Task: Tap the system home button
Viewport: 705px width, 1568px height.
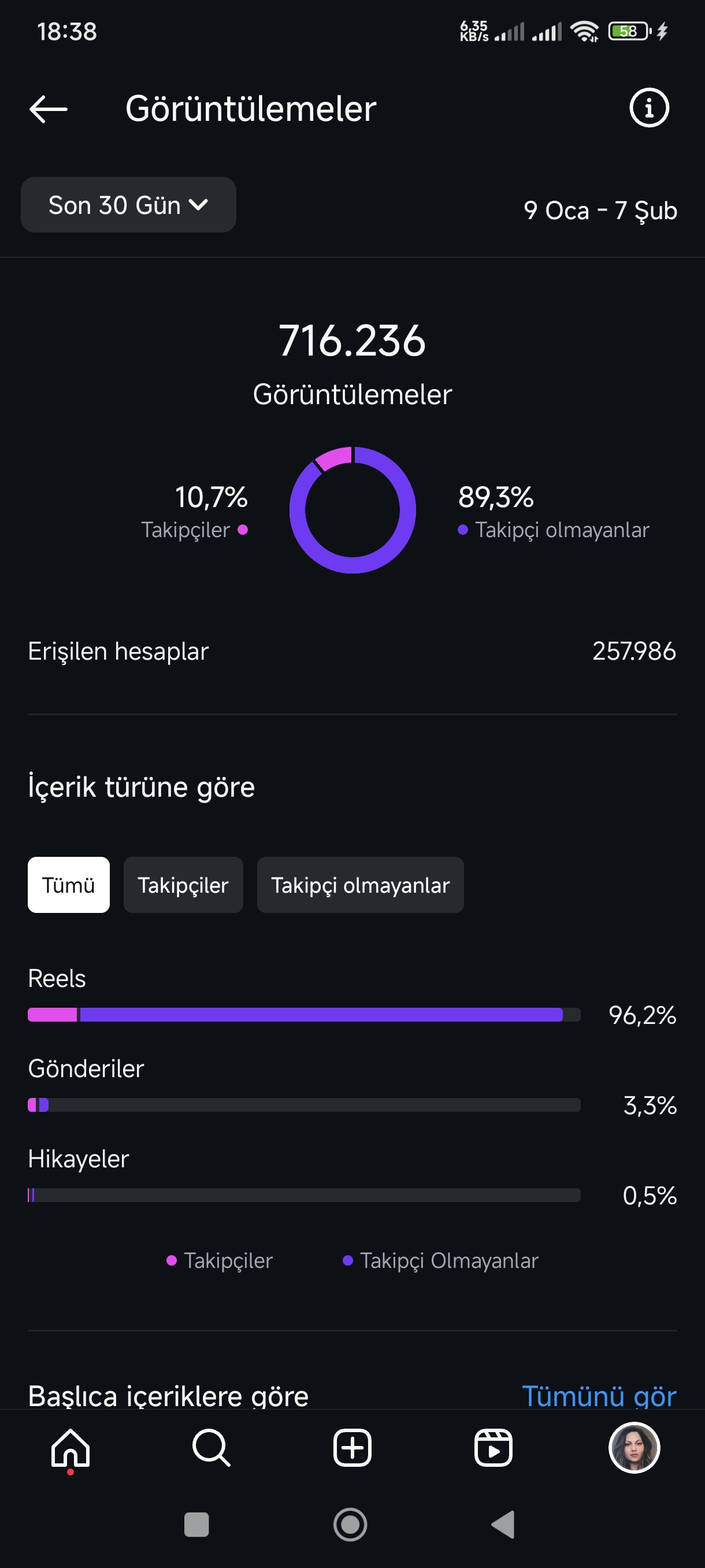Action: tap(350, 1525)
